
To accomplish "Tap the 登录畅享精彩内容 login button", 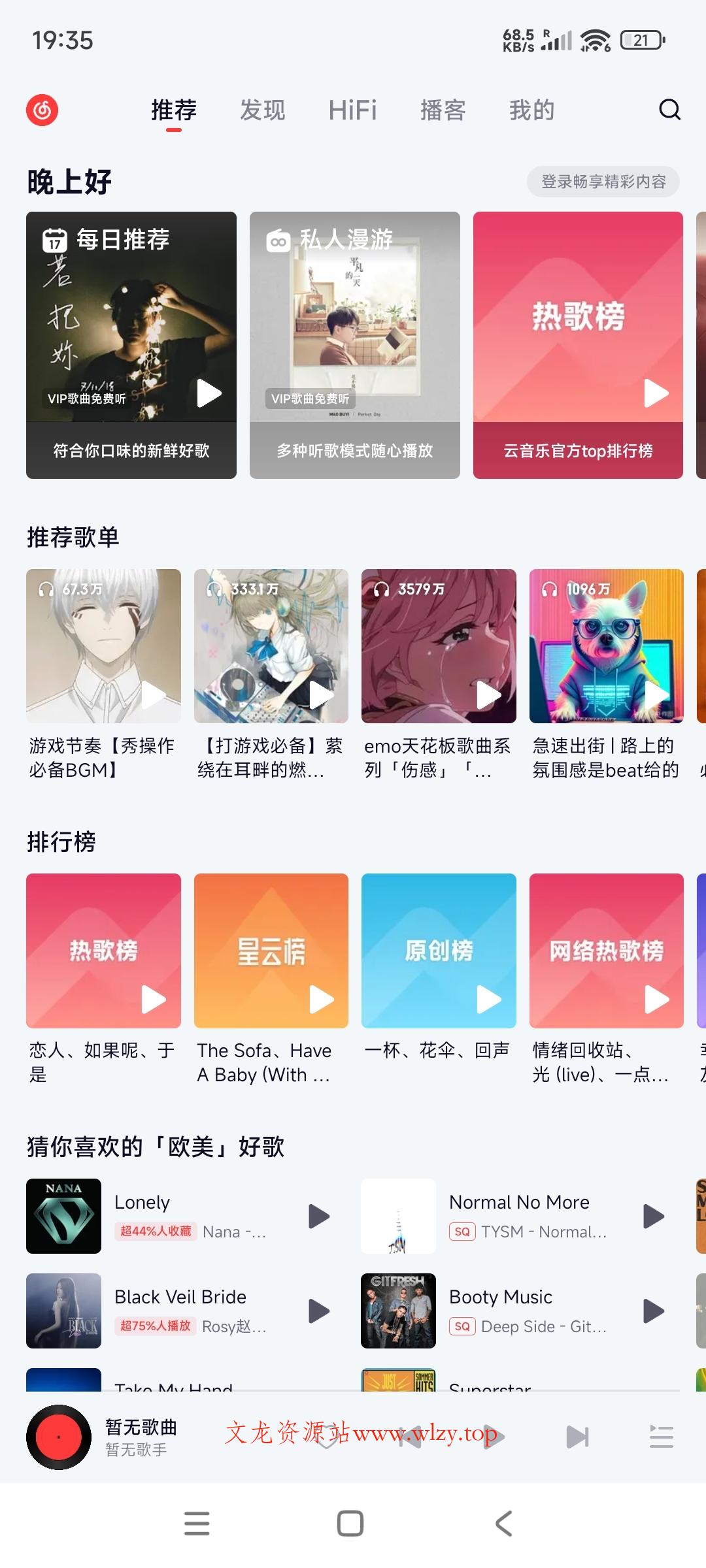I will tap(602, 182).
